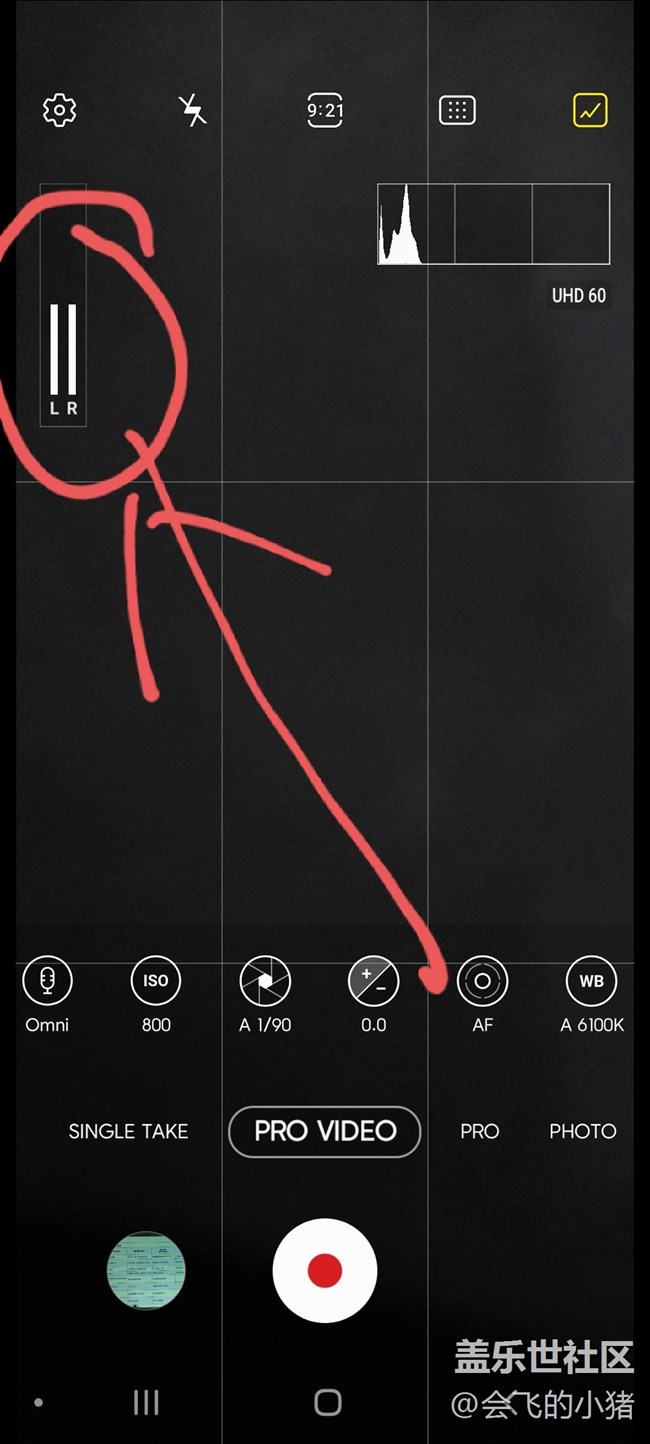This screenshot has height=1444, width=650.
Task: Open recent apps from navigation bar
Action: click(x=146, y=1403)
